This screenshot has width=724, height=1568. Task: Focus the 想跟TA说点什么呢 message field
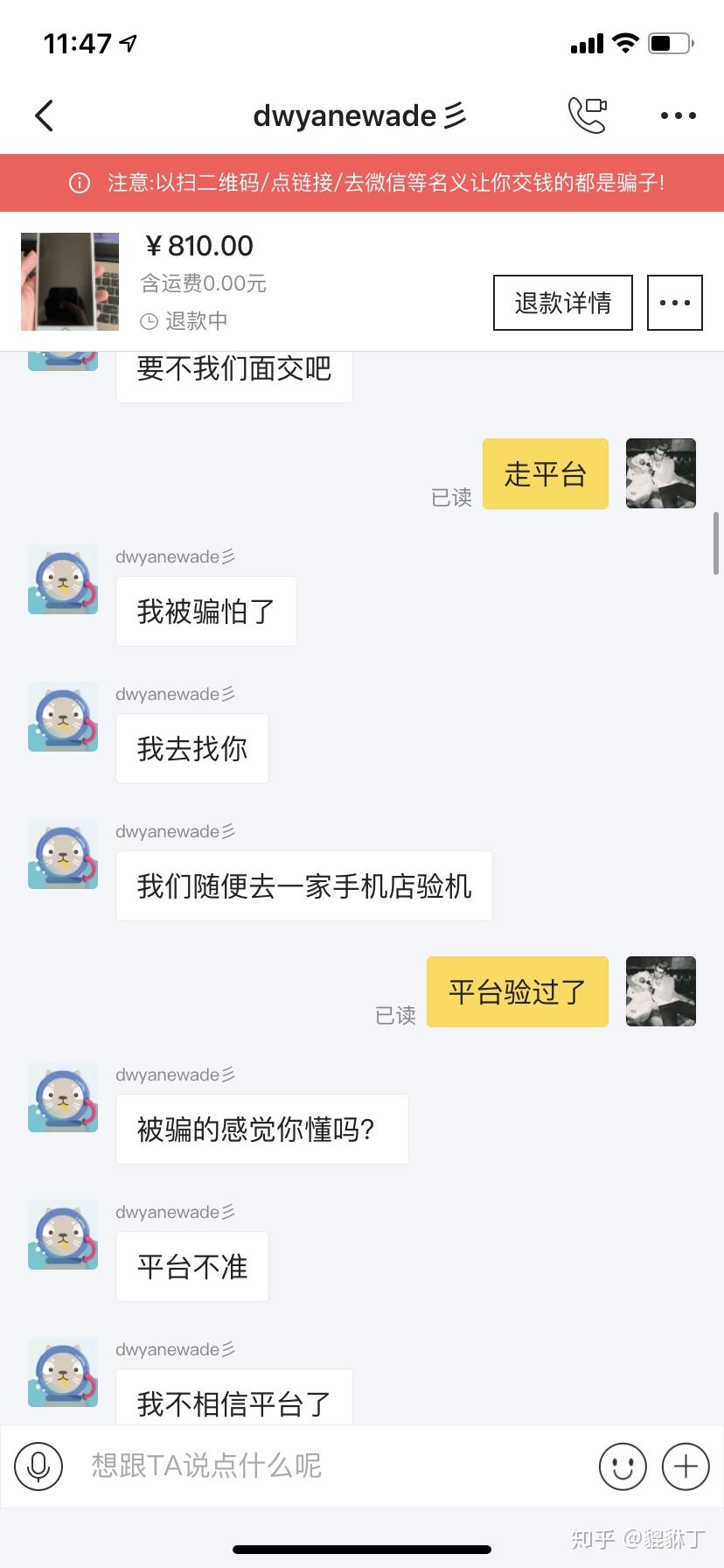click(x=332, y=1466)
